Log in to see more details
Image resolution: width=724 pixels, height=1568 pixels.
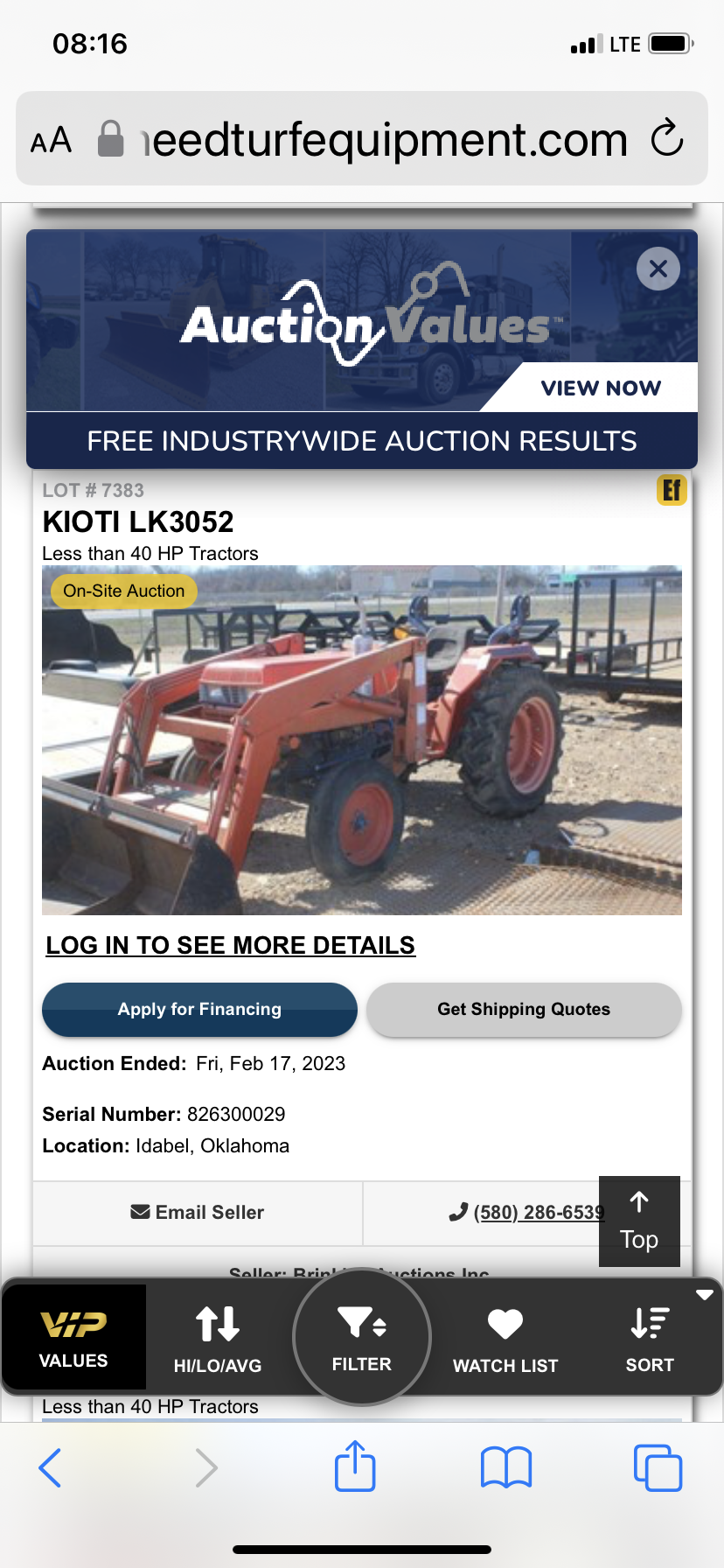coord(231,945)
